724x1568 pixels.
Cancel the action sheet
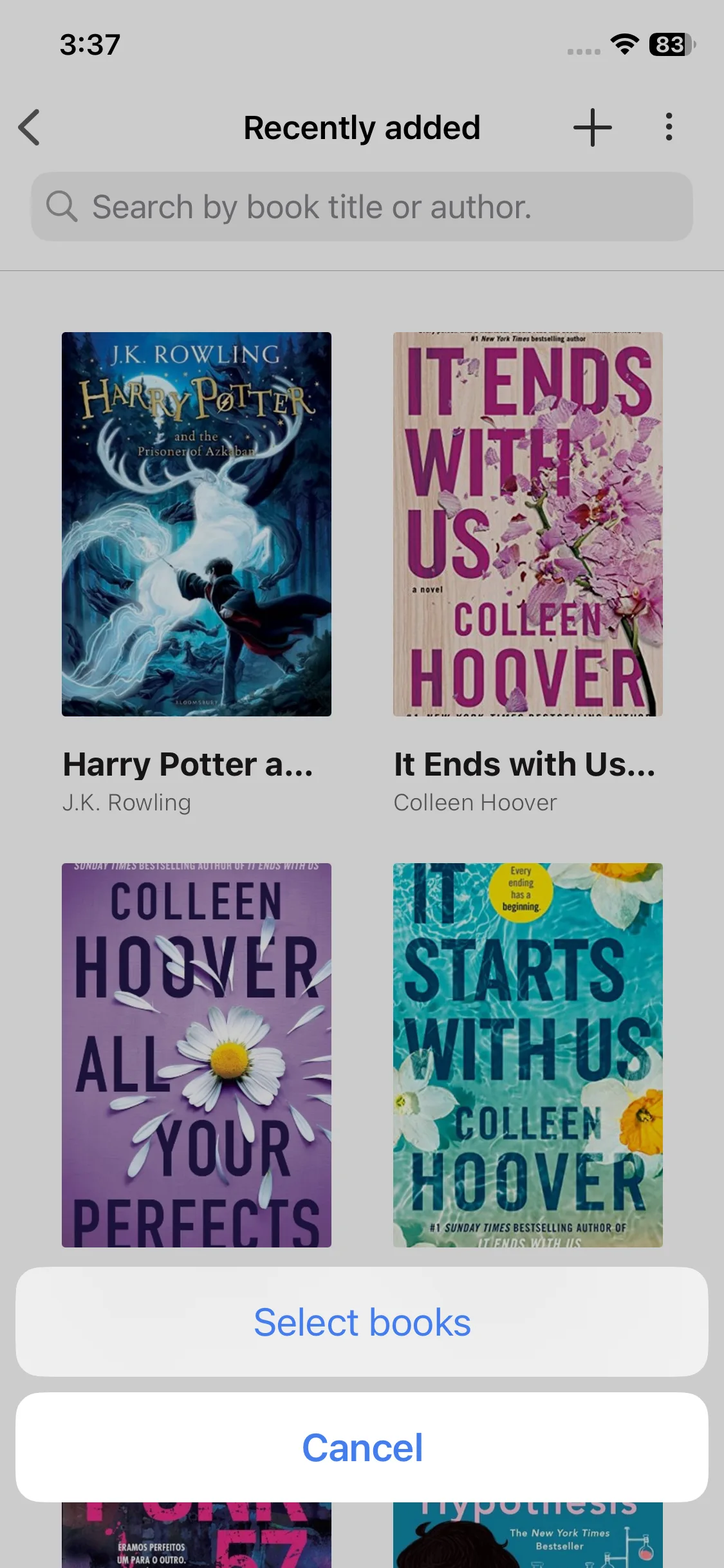tap(362, 1448)
